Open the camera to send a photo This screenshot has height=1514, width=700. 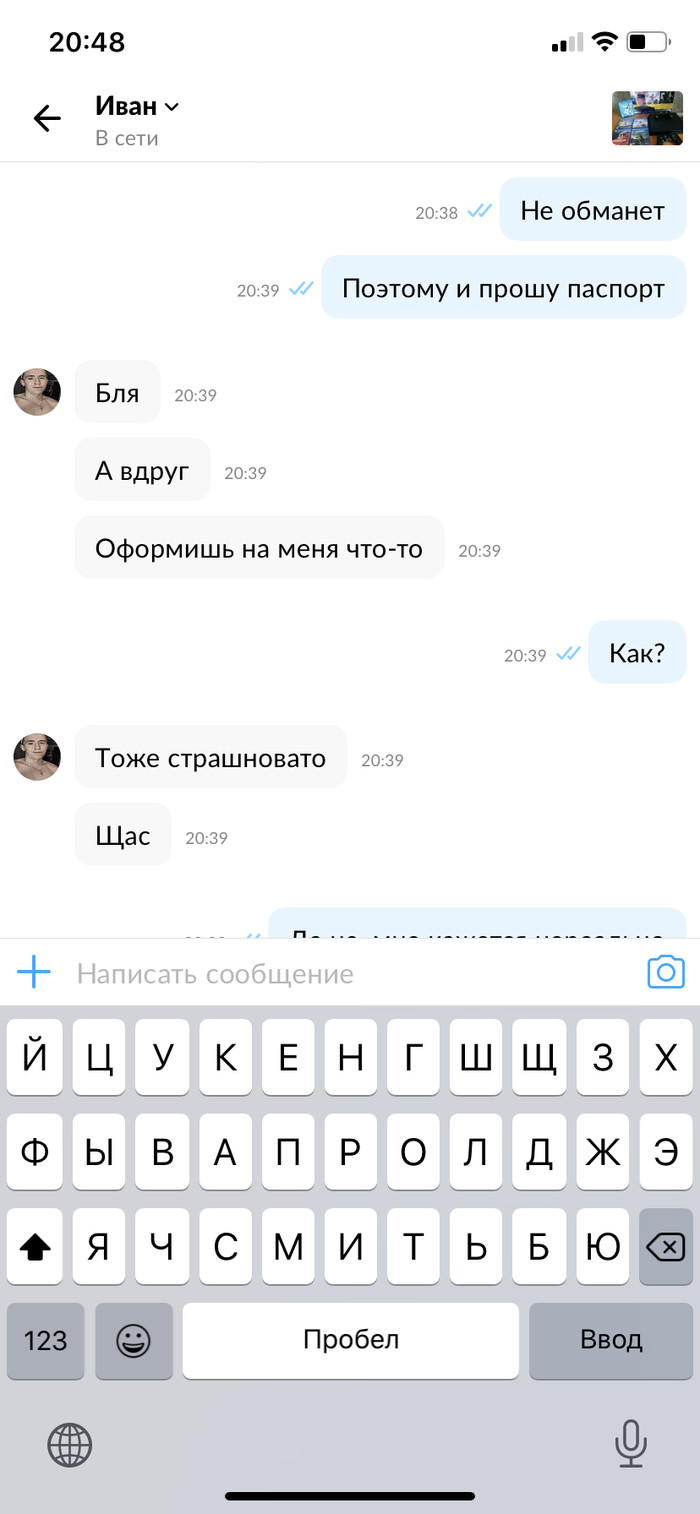point(665,972)
